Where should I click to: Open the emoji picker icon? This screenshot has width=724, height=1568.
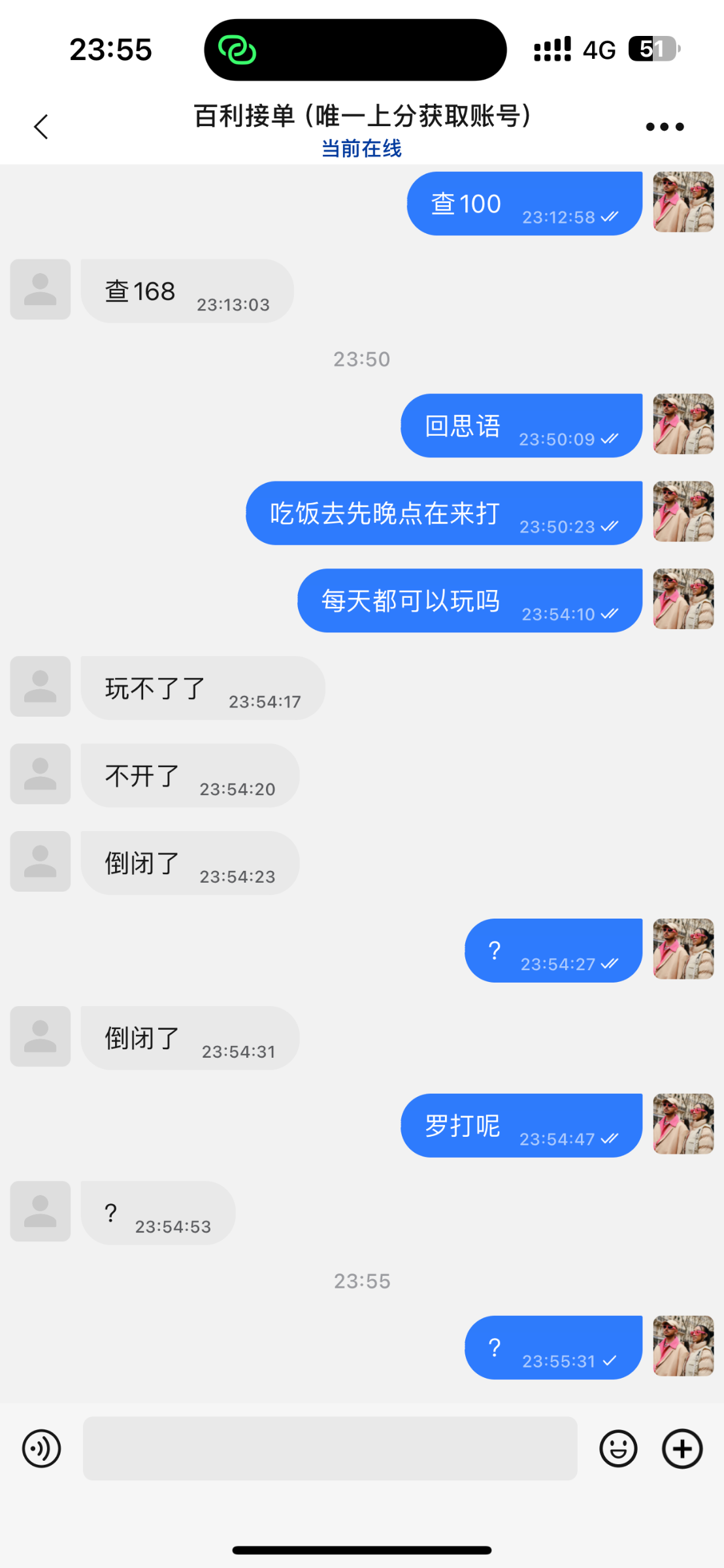coord(618,1448)
